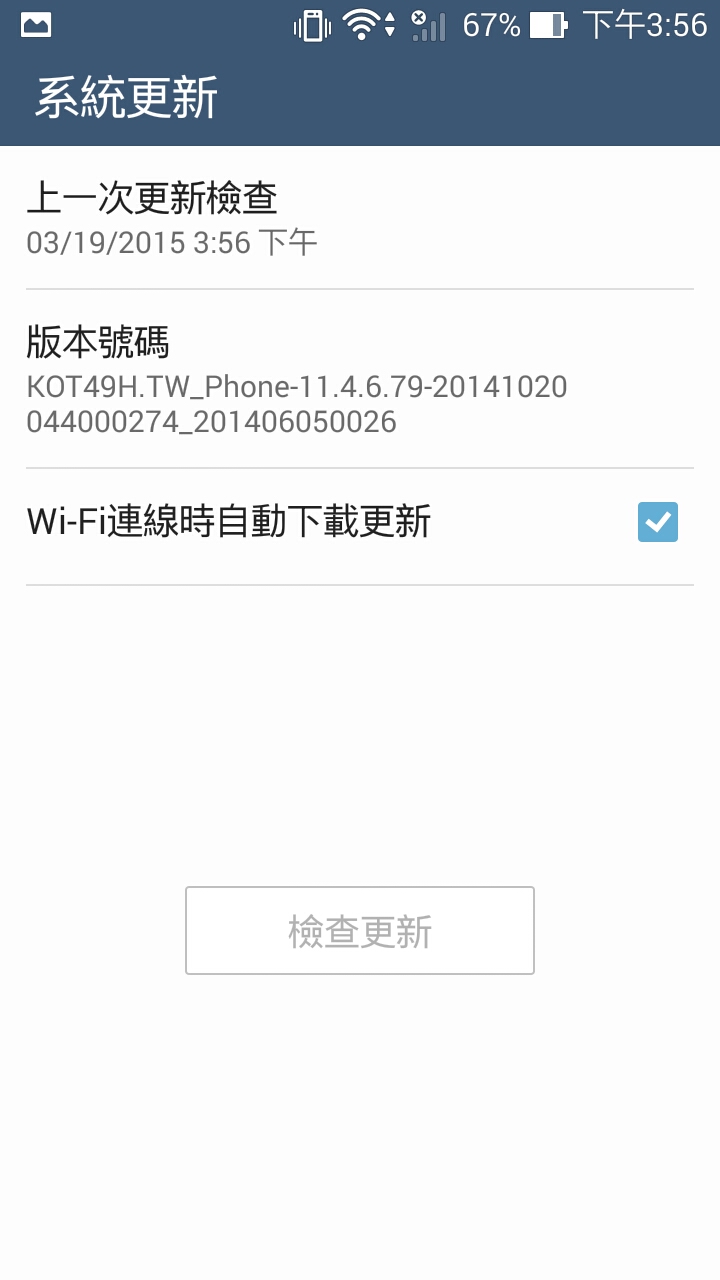Open the notification image icon in status bar
The height and width of the screenshot is (1280, 720).
(x=35, y=22)
